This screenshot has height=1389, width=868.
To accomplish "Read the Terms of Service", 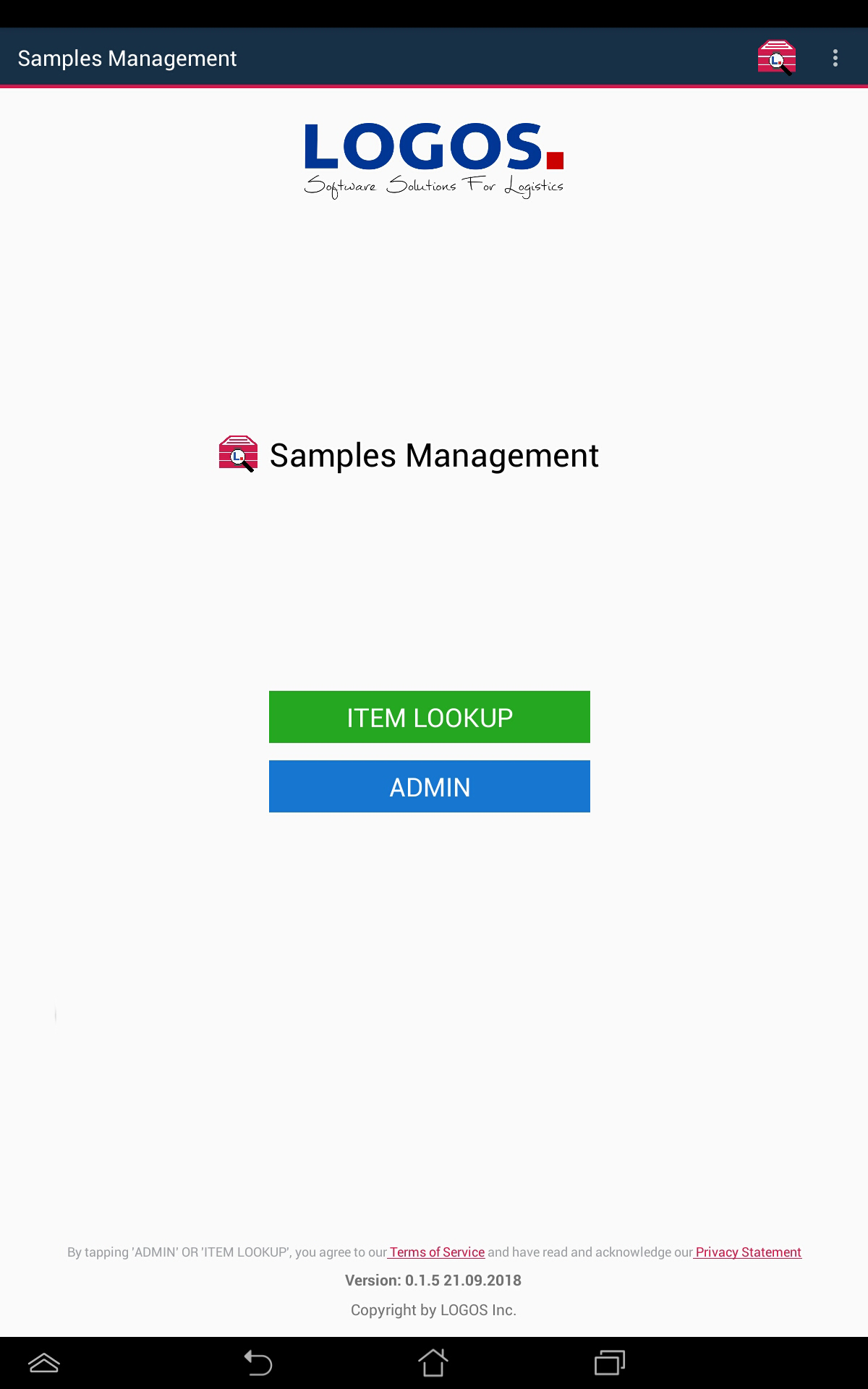I will (x=437, y=1252).
